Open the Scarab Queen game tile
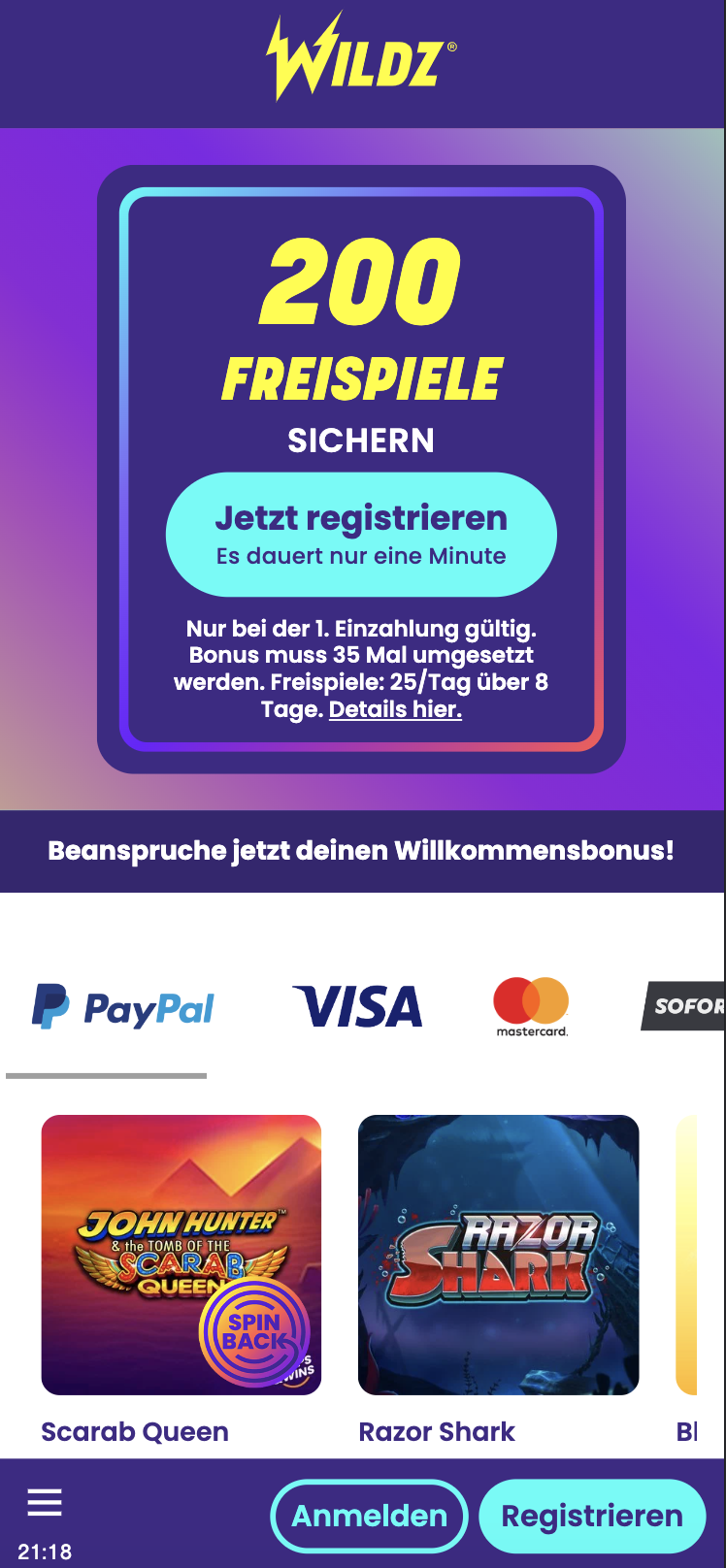 point(181,1255)
